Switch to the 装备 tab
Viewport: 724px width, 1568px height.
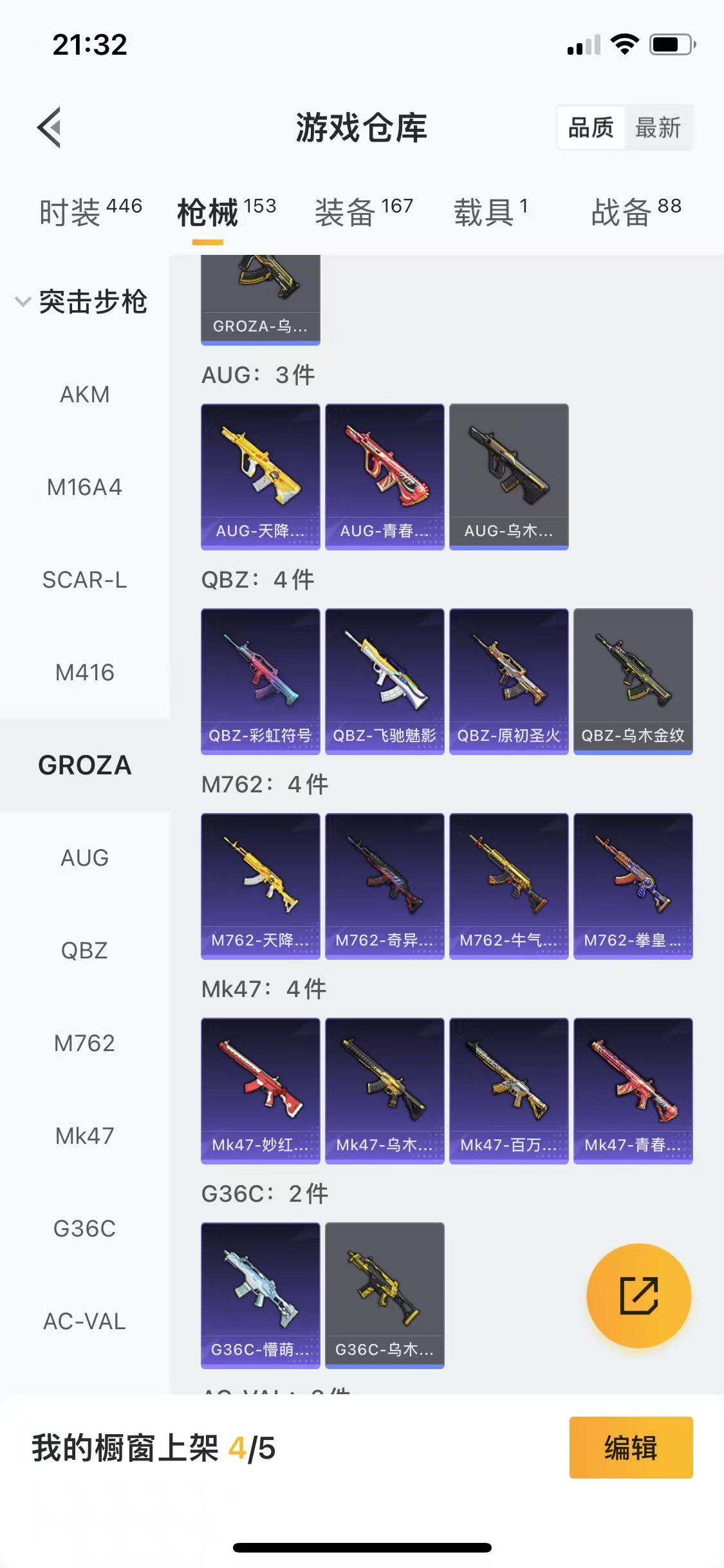coord(364,212)
